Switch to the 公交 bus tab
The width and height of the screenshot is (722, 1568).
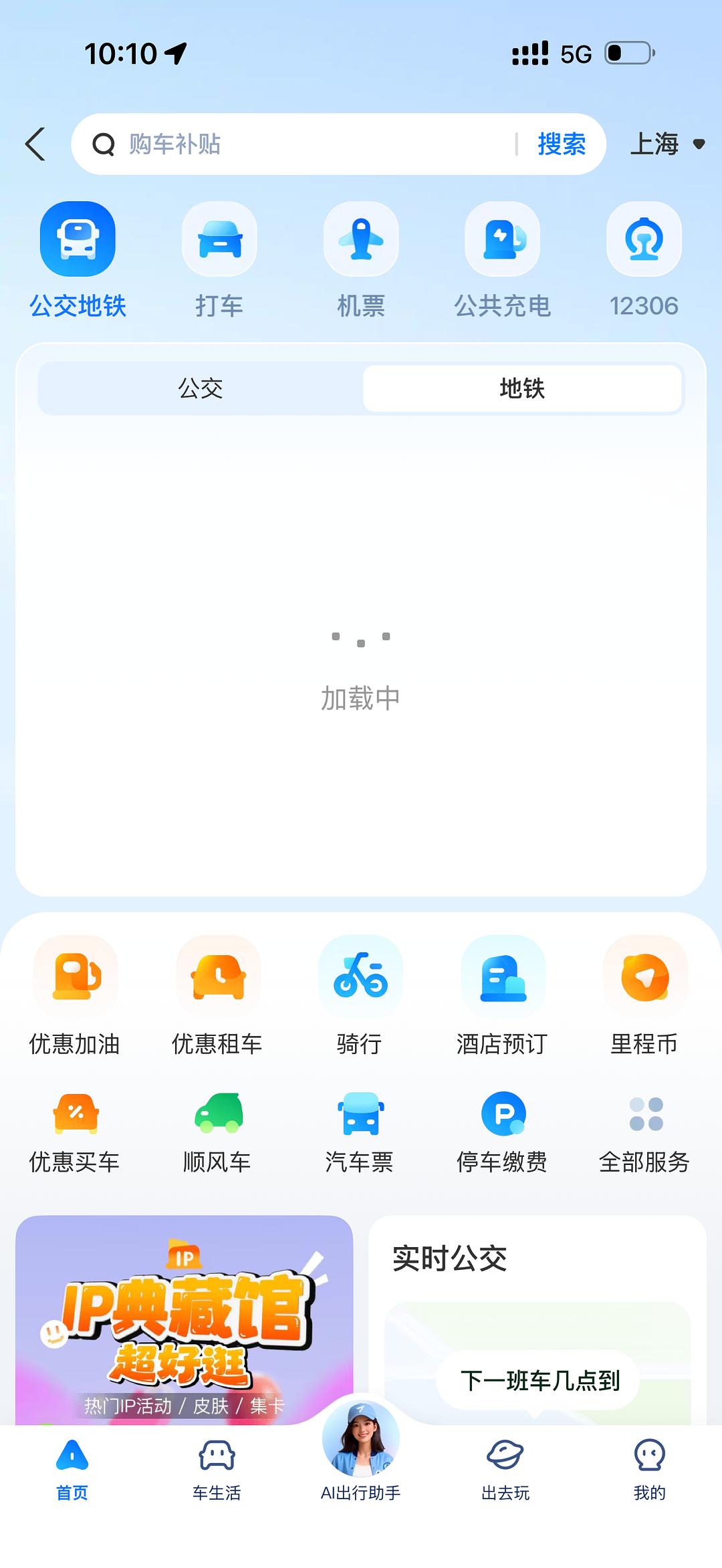(x=201, y=388)
